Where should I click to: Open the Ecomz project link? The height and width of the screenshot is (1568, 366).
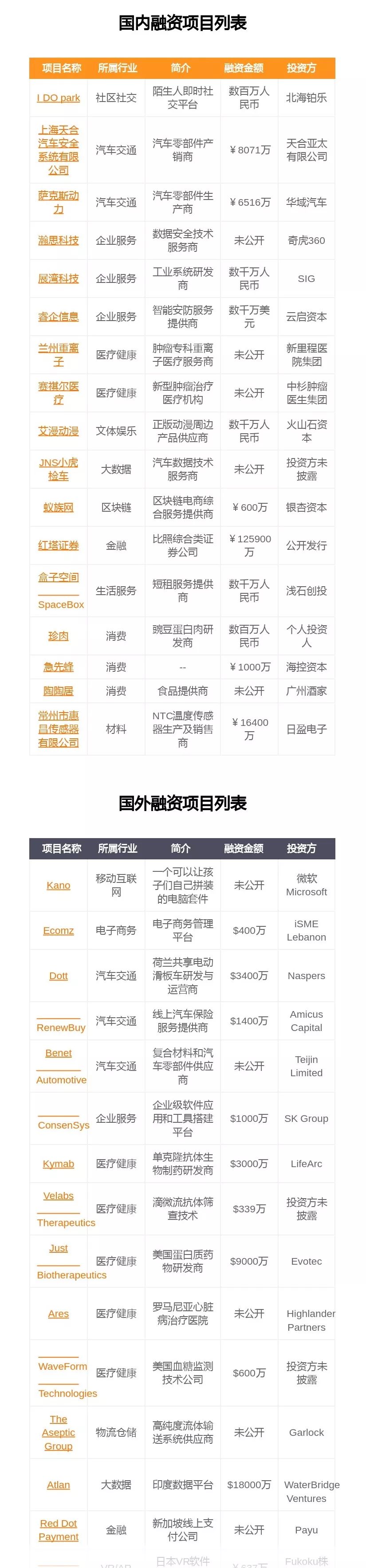click(x=58, y=930)
